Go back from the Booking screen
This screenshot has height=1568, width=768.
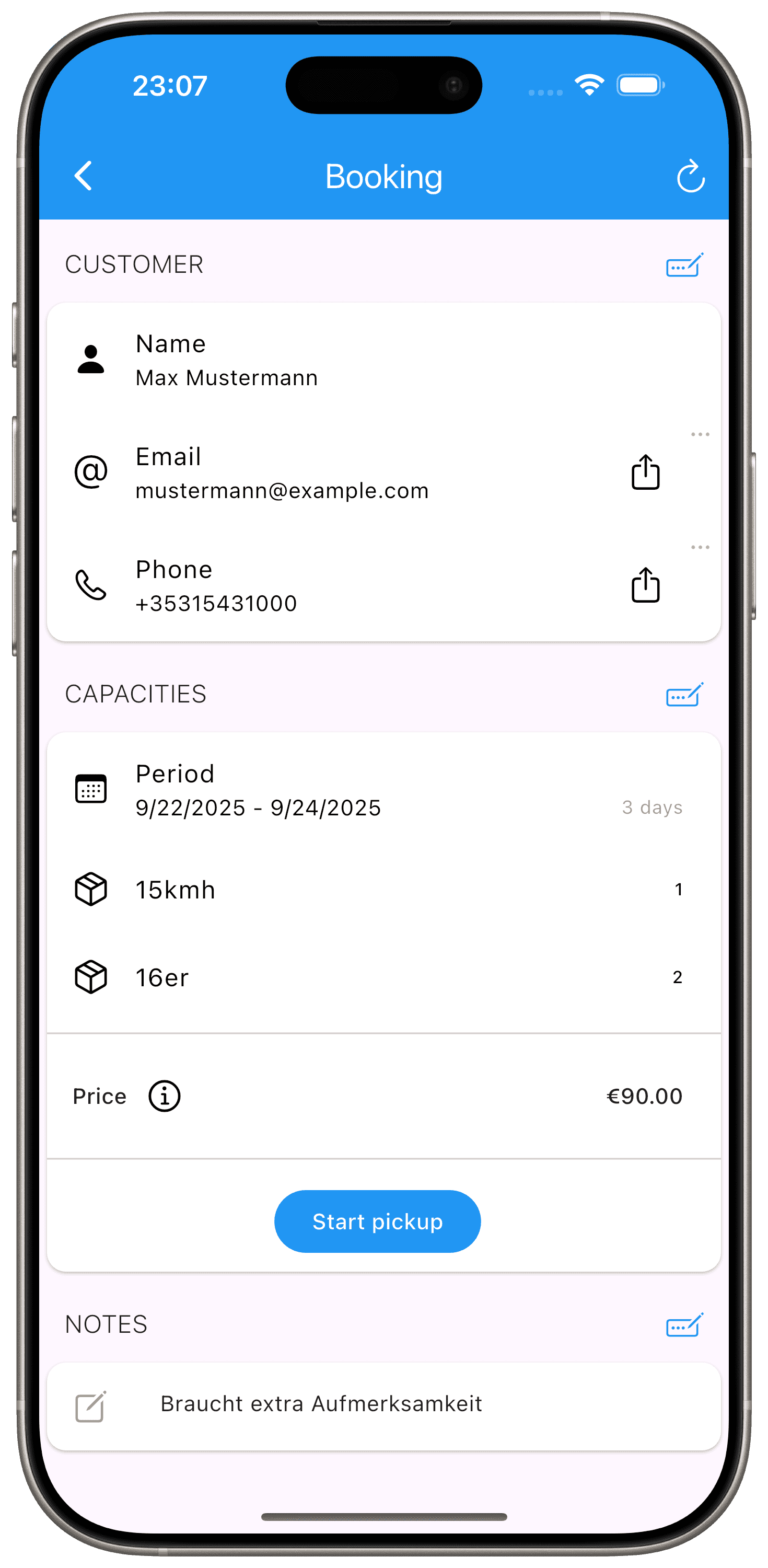[x=84, y=176]
